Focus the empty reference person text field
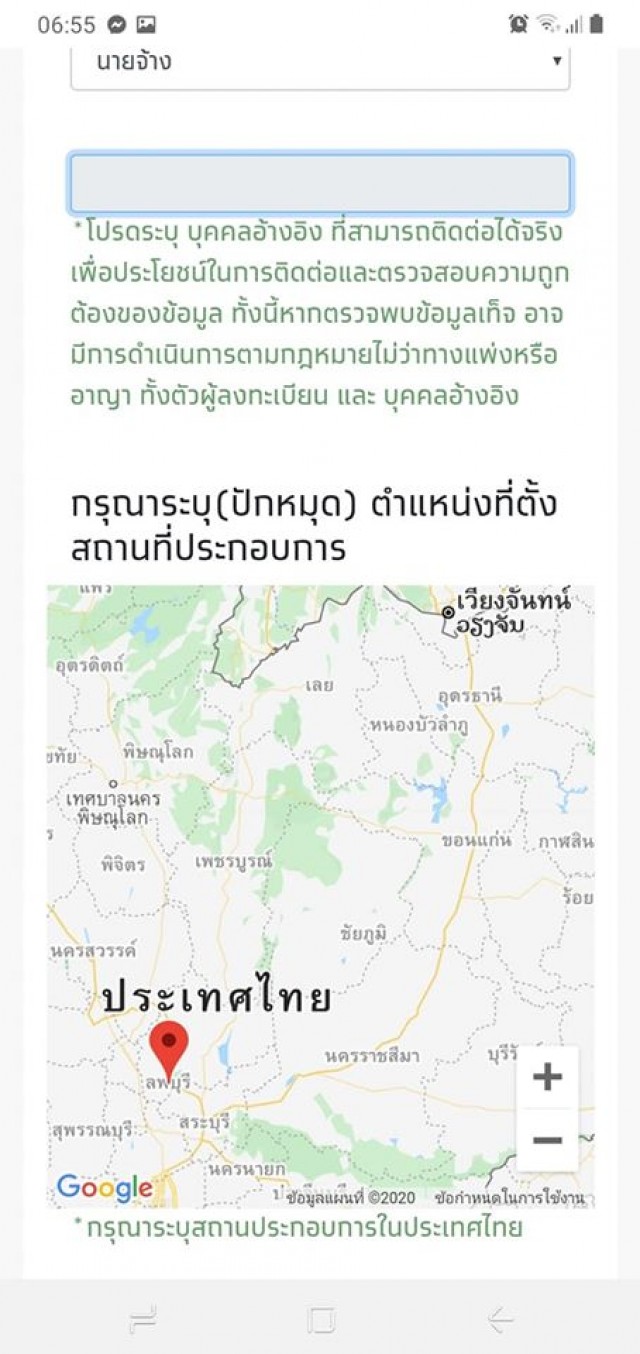Screen dimensions: 640x1354 point(320,183)
